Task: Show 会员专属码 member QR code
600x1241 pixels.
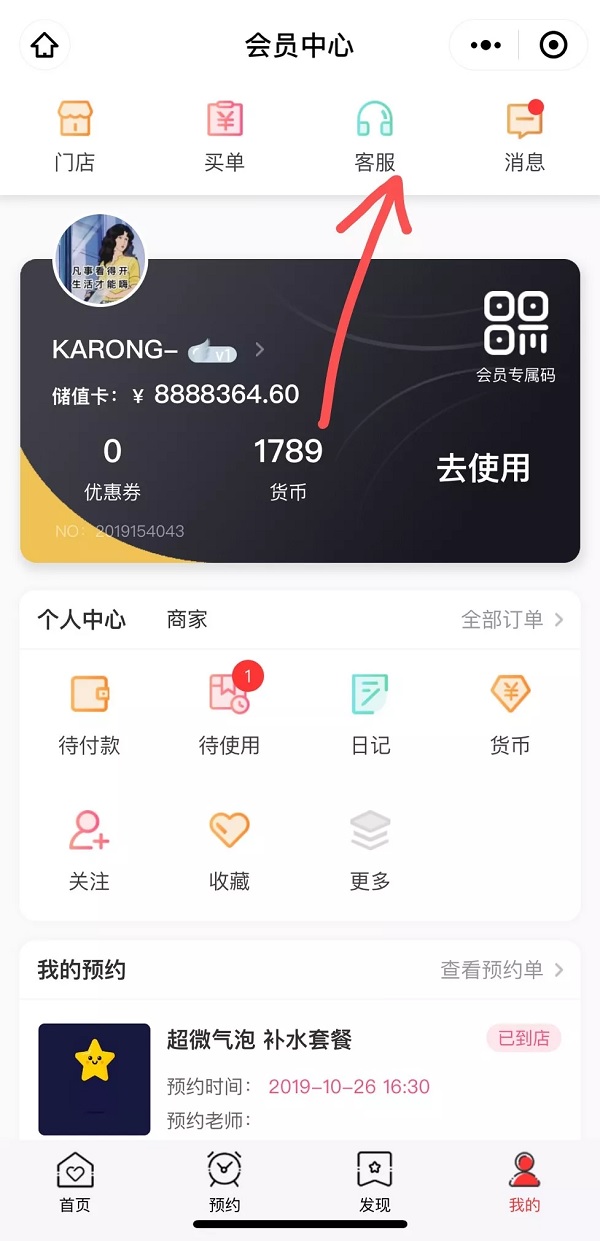Action: coord(516,336)
